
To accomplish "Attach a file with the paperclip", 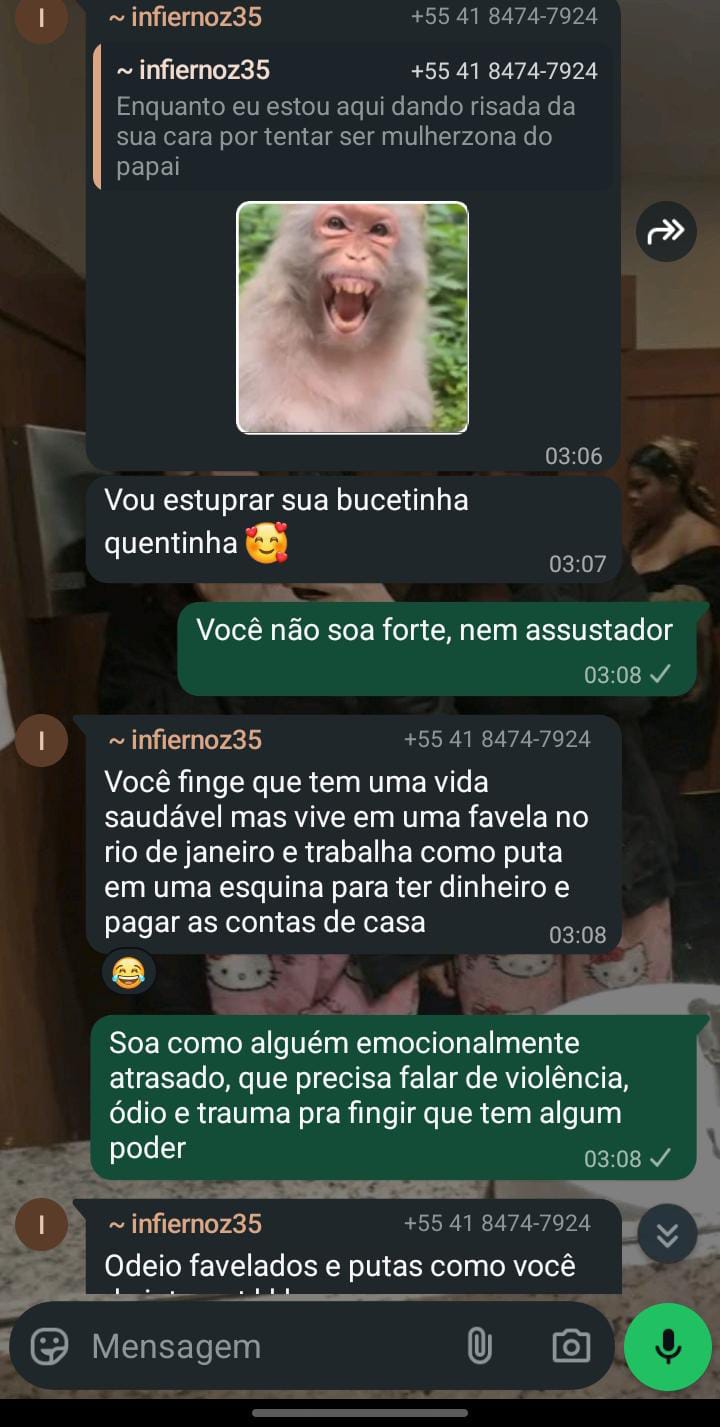I will click(479, 1346).
